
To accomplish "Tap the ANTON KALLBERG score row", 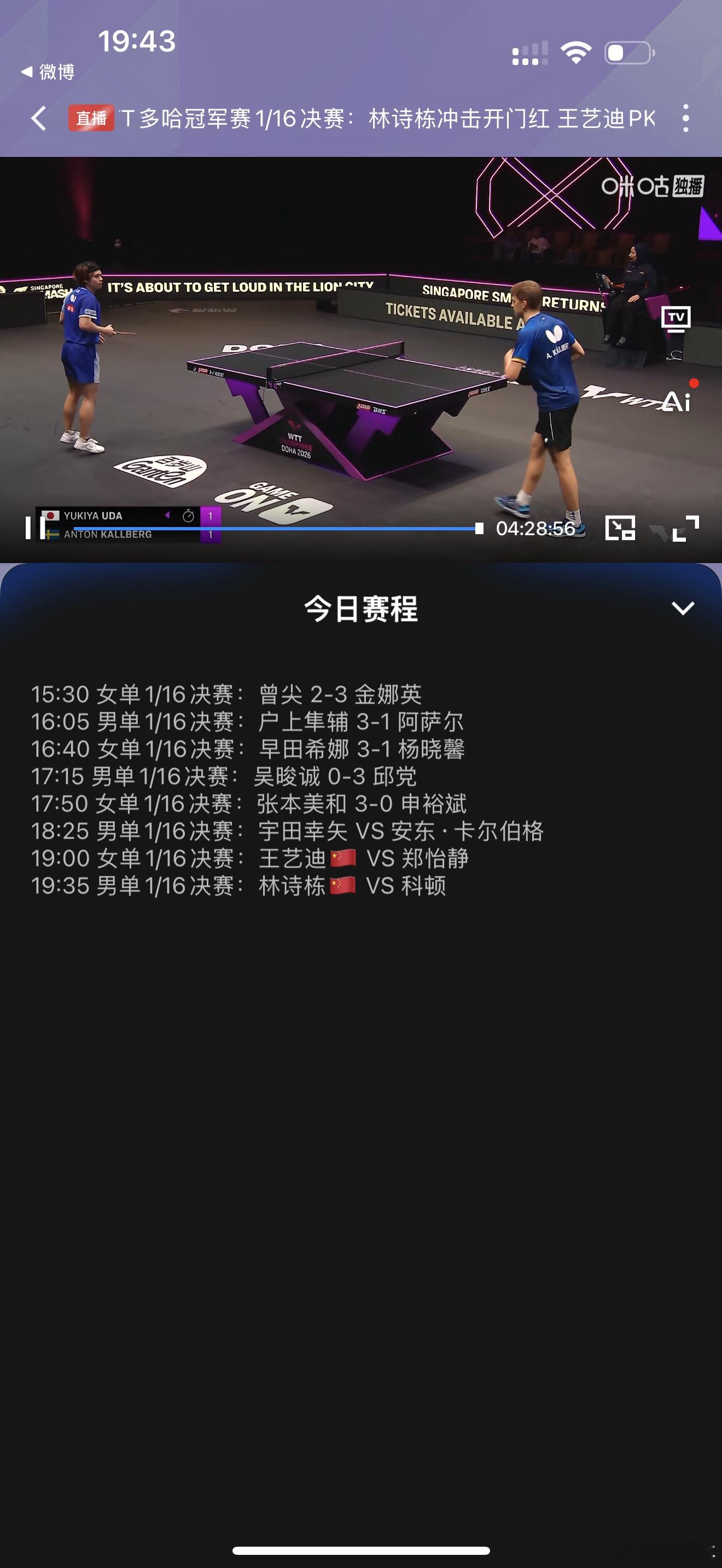I will (x=122, y=536).
